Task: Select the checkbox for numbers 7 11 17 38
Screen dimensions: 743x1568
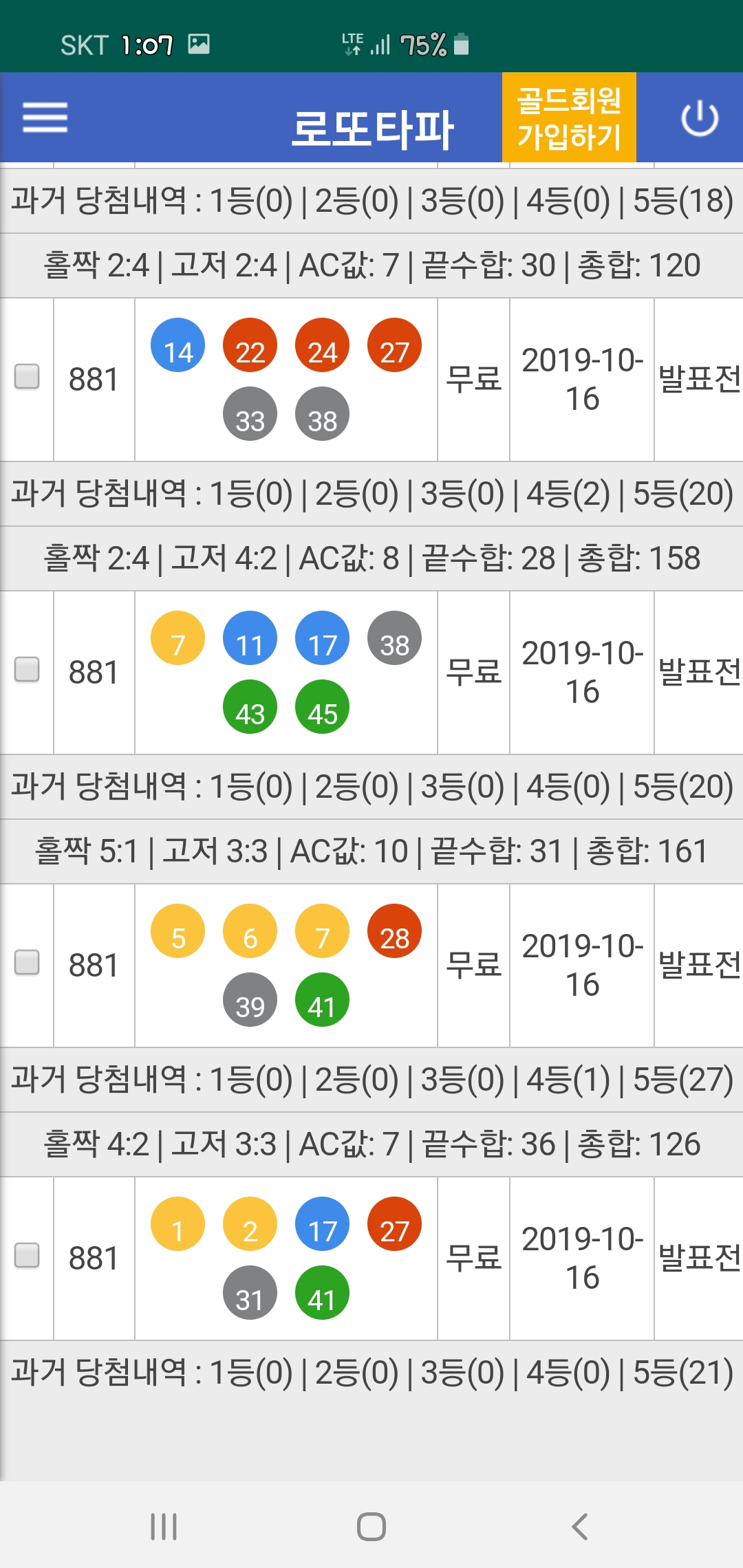Action: (27, 669)
